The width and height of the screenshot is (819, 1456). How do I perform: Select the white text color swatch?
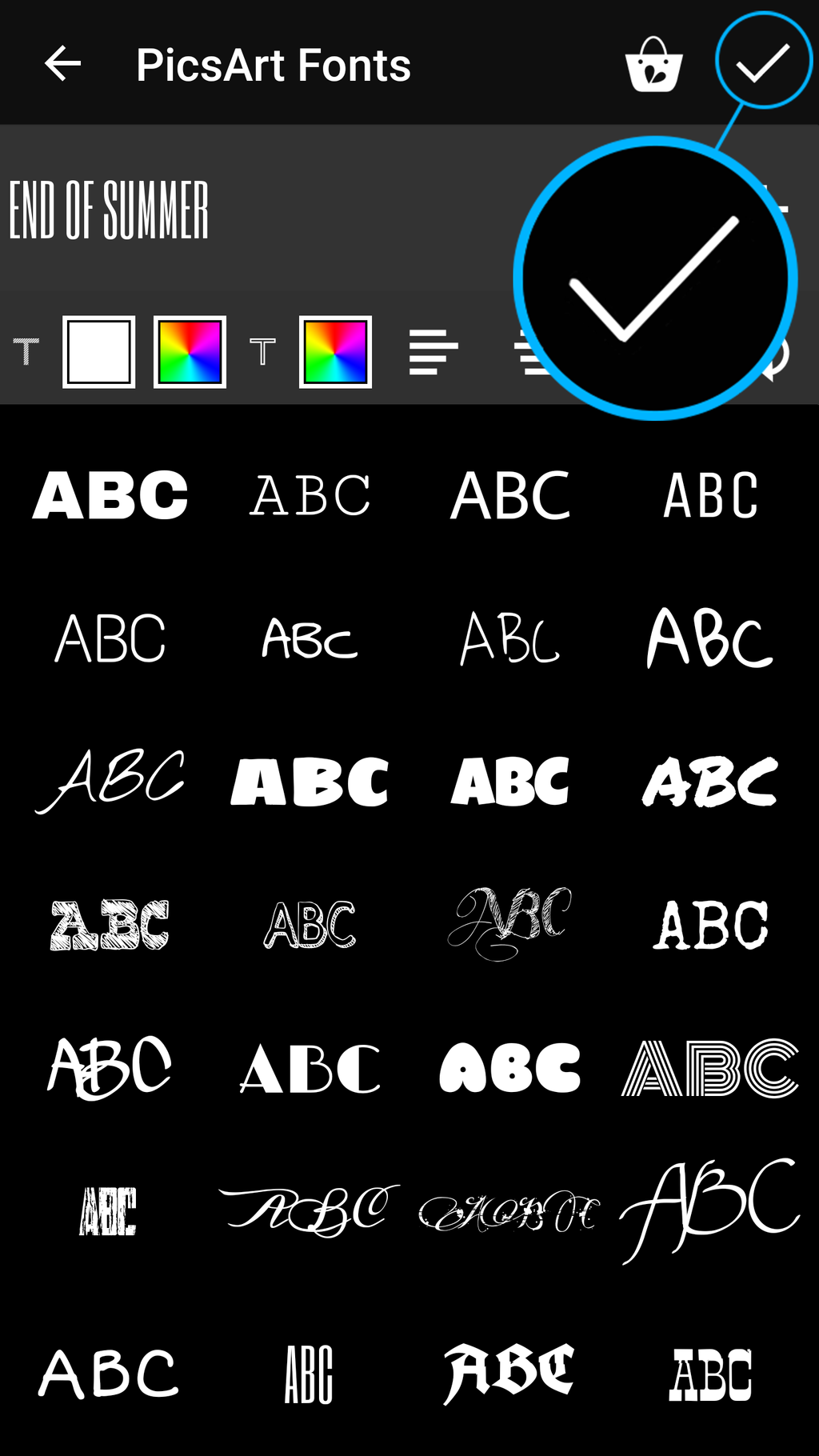pos(99,352)
